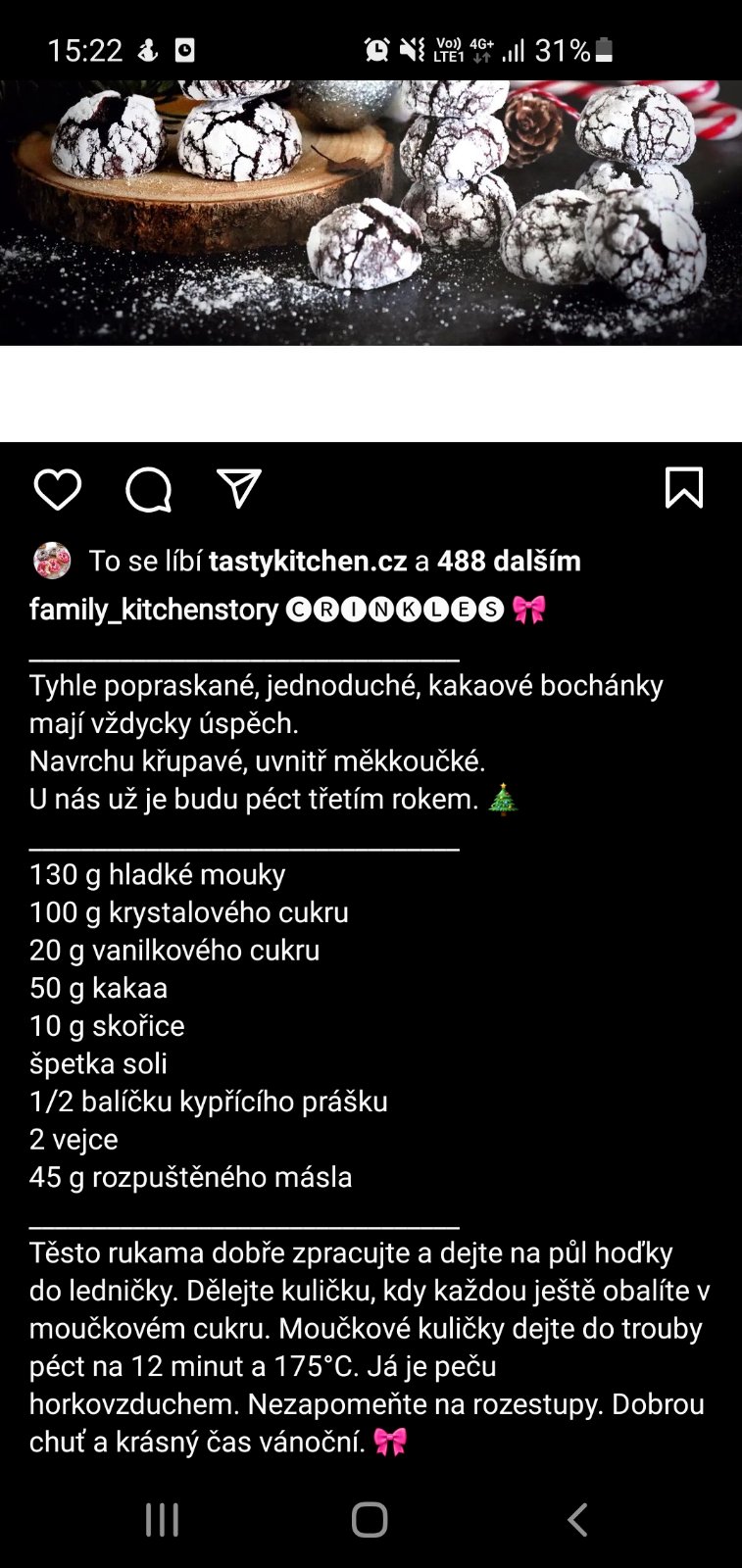Go back using system back button
The height and width of the screenshot is (1568, 742).
coord(577,1520)
